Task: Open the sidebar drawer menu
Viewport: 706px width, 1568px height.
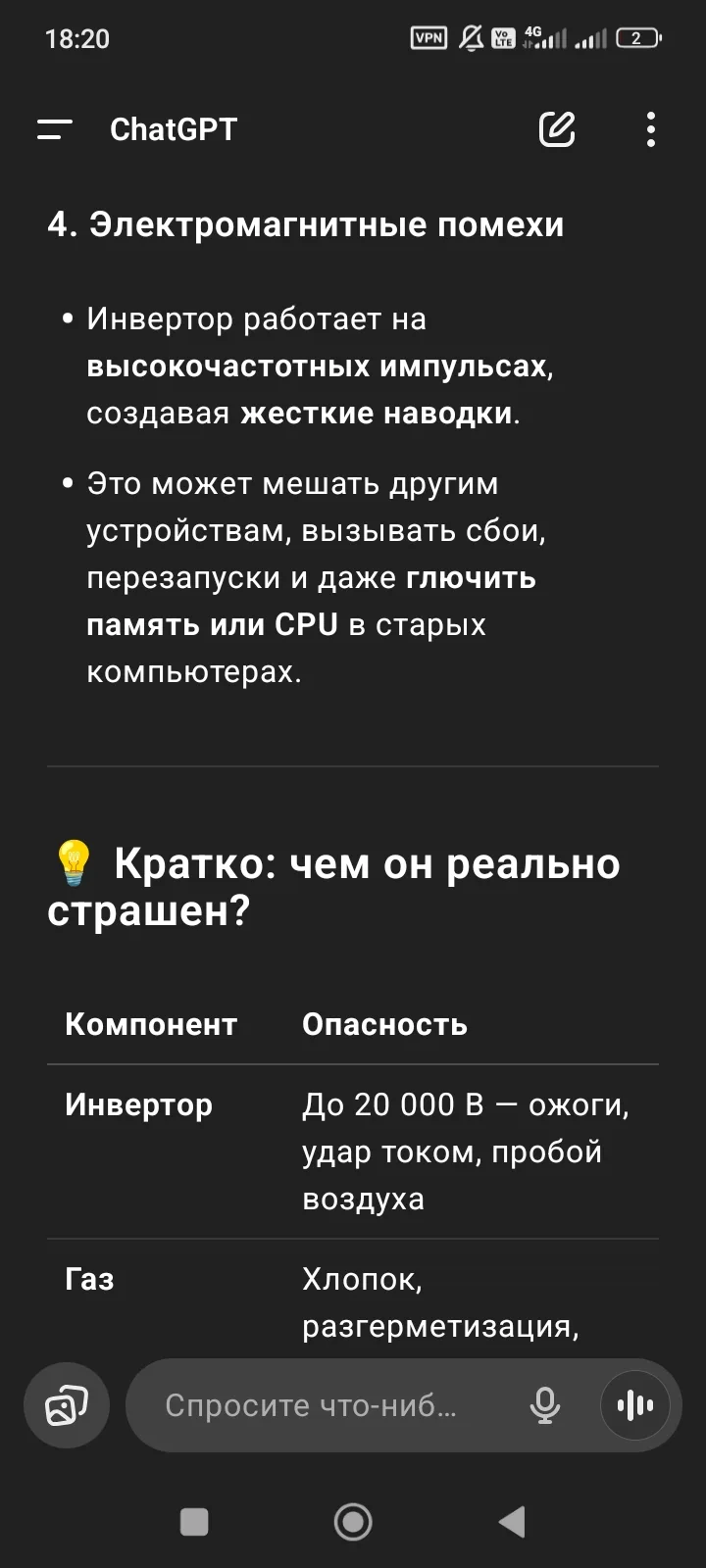Action: [55, 129]
